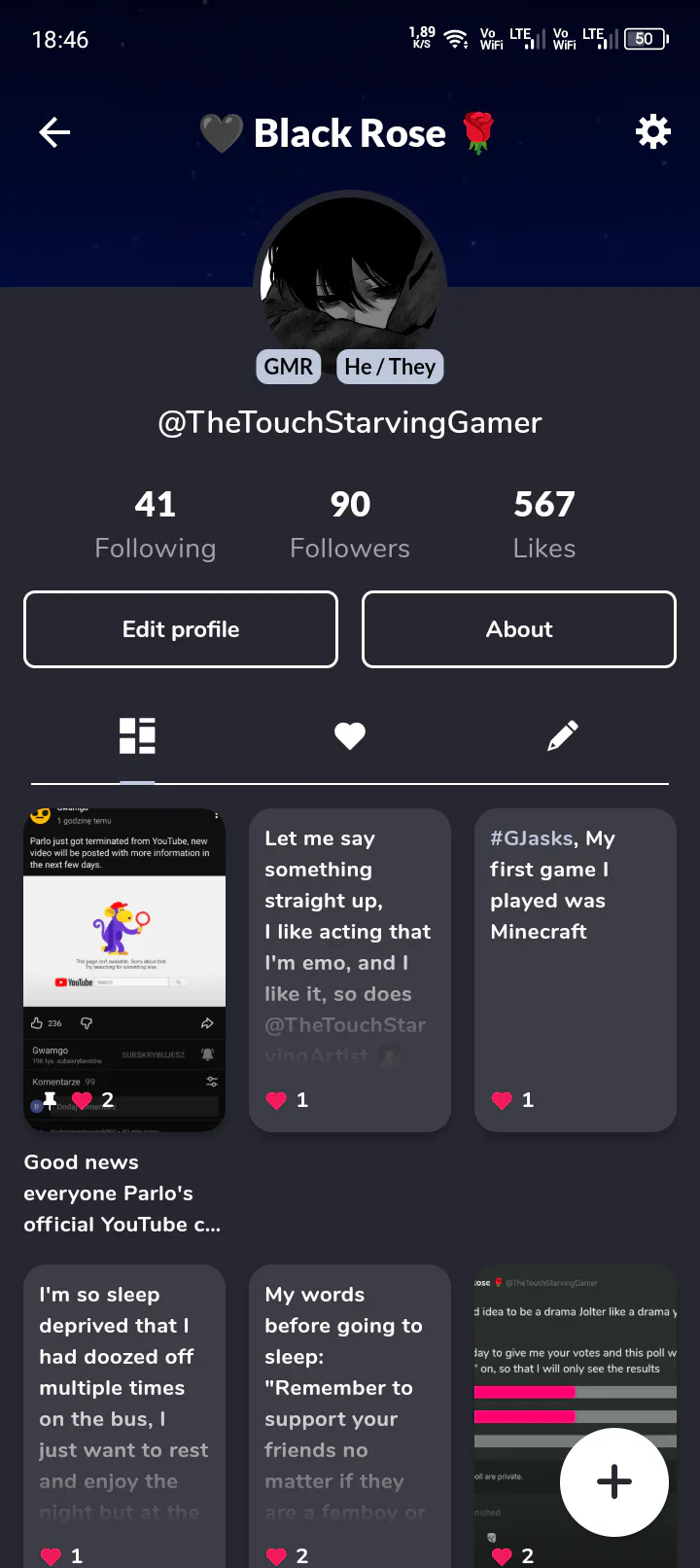Viewport: 700px width, 1568px height.
Task: Open the "My words before going to sleep" post
Action: (350, 1401)
